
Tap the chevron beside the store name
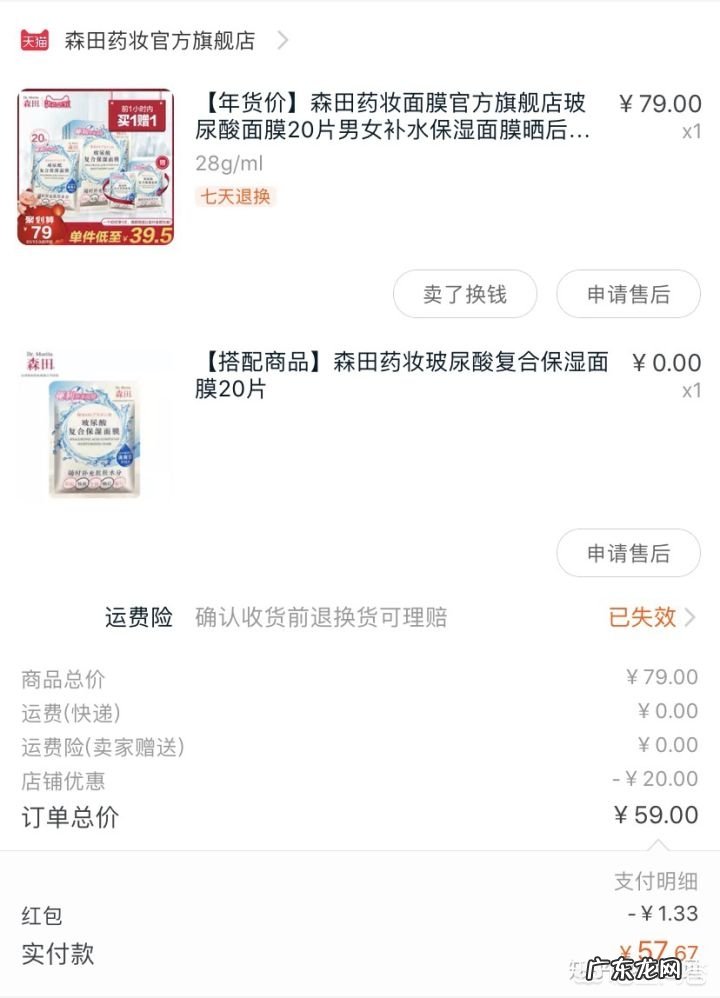[282, 41]
